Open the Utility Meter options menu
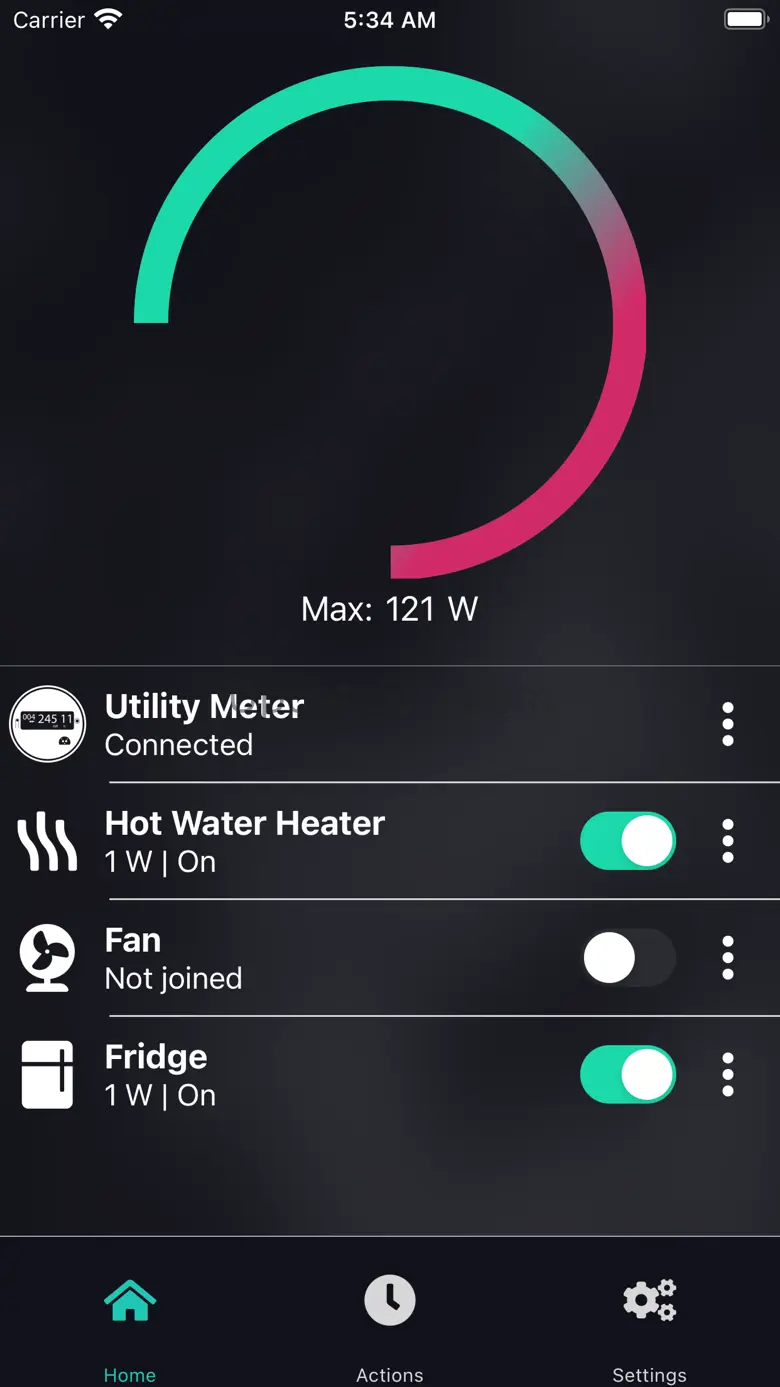 (x=728, y=724)
